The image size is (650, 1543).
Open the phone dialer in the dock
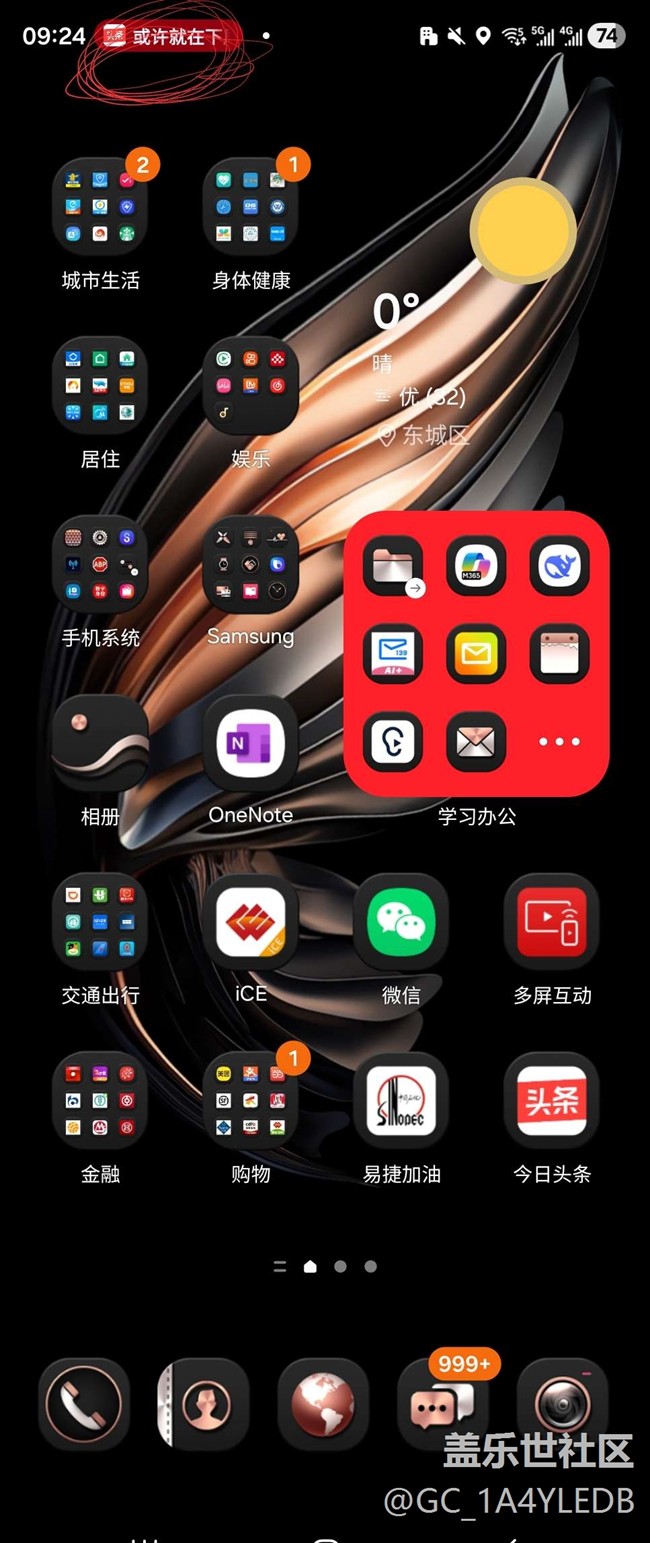(84, 1404)
